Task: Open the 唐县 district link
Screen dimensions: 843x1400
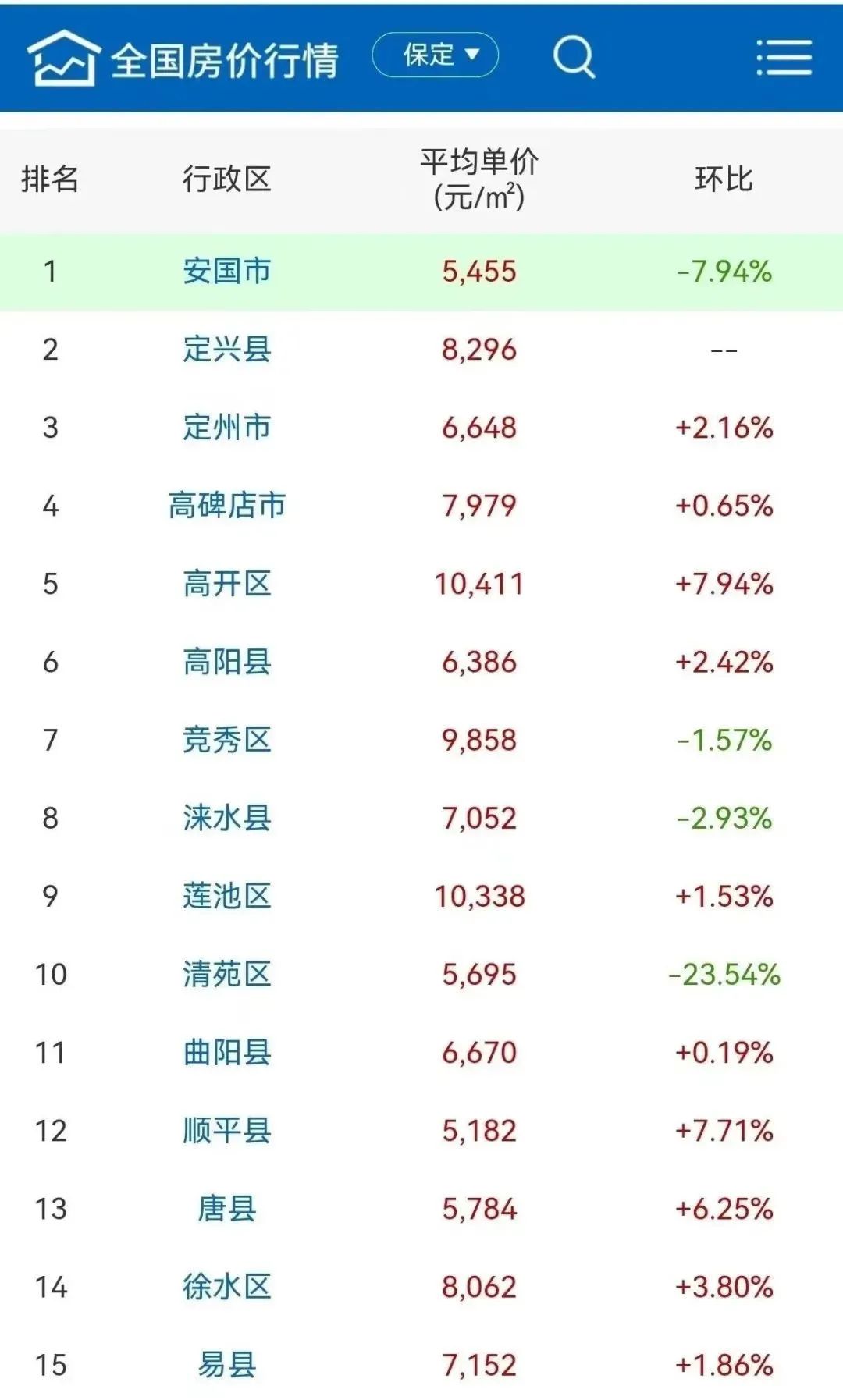Action: point(227,1209)
